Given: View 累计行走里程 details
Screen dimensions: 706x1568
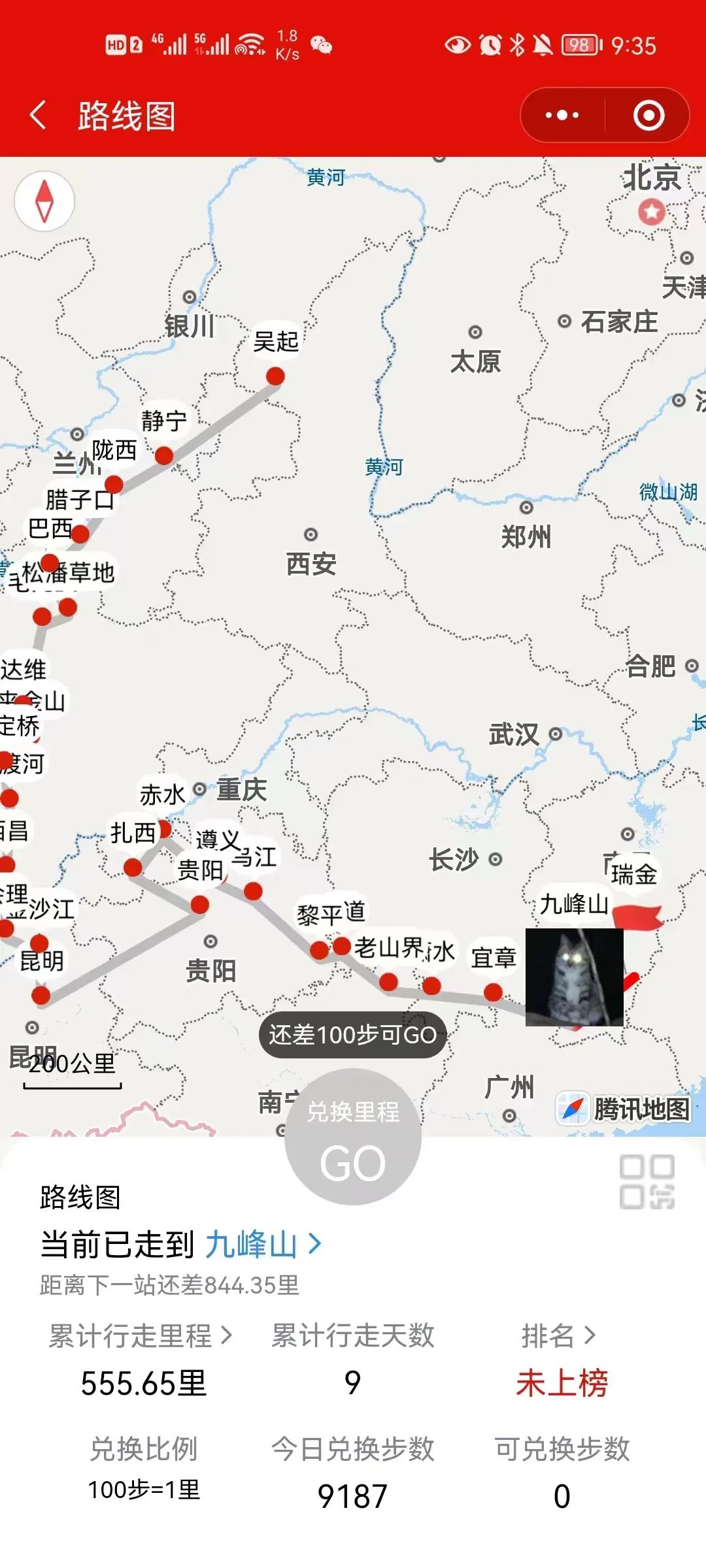Looking at the screenshot, I should click(x=141, y=1336).
